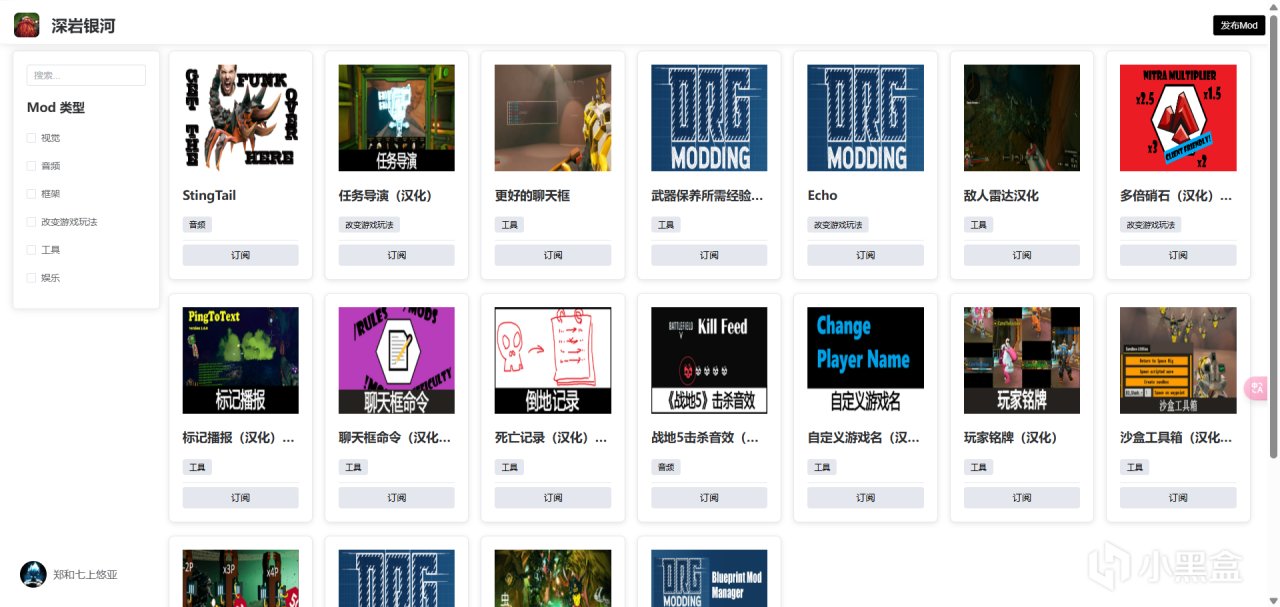Tap the 发布Mod button
The width and height of the screenshot is (1280, 607).
pyautogui.click(x=1238, y=25)
